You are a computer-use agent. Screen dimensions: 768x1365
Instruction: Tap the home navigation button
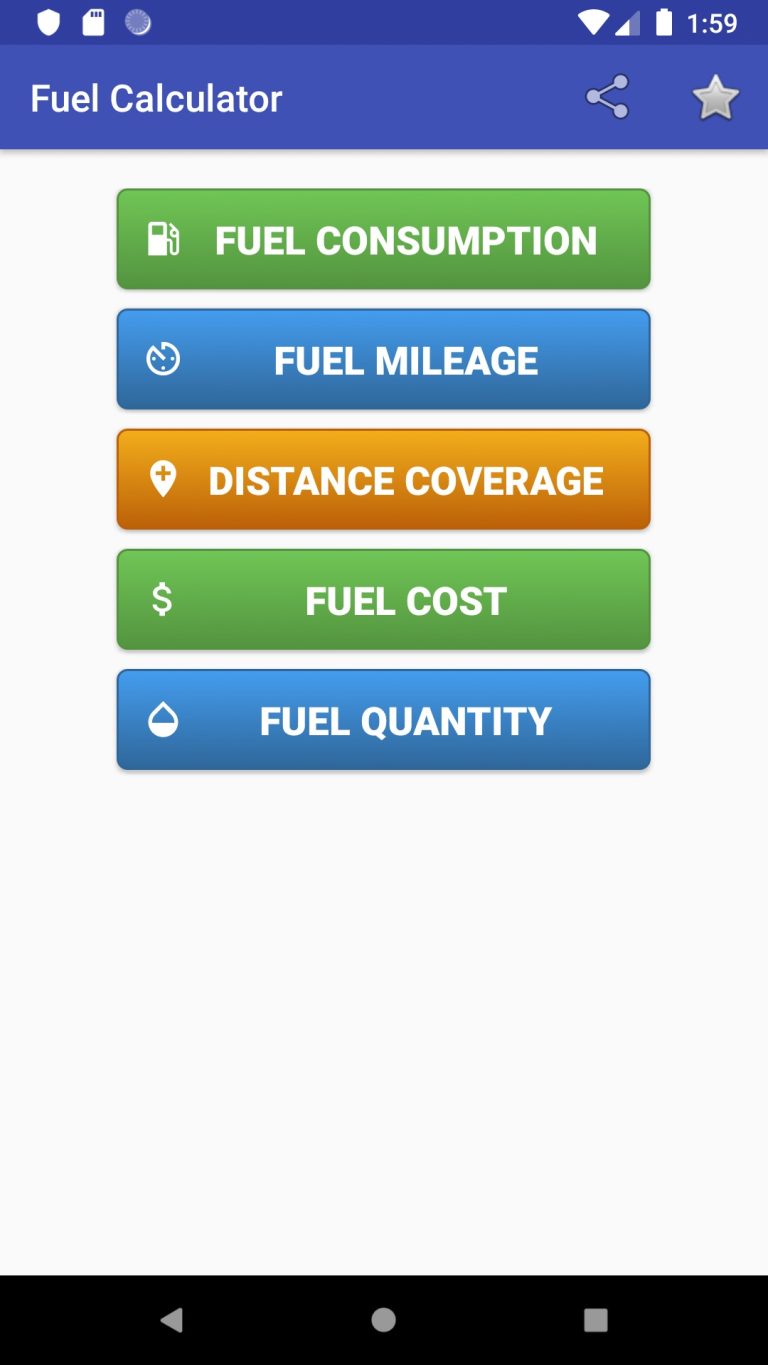tap(384, 1319)
